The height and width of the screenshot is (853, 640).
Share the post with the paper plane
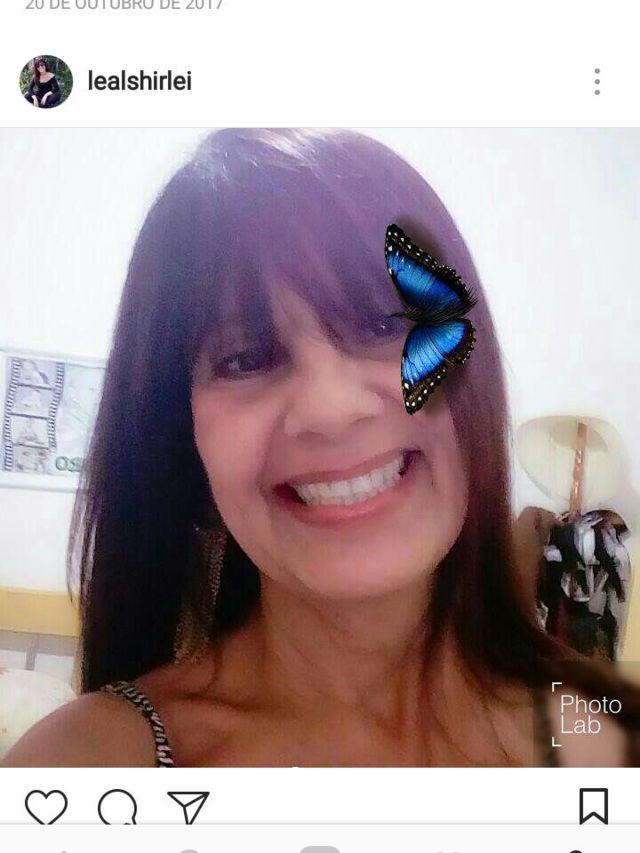pos(188,807)
